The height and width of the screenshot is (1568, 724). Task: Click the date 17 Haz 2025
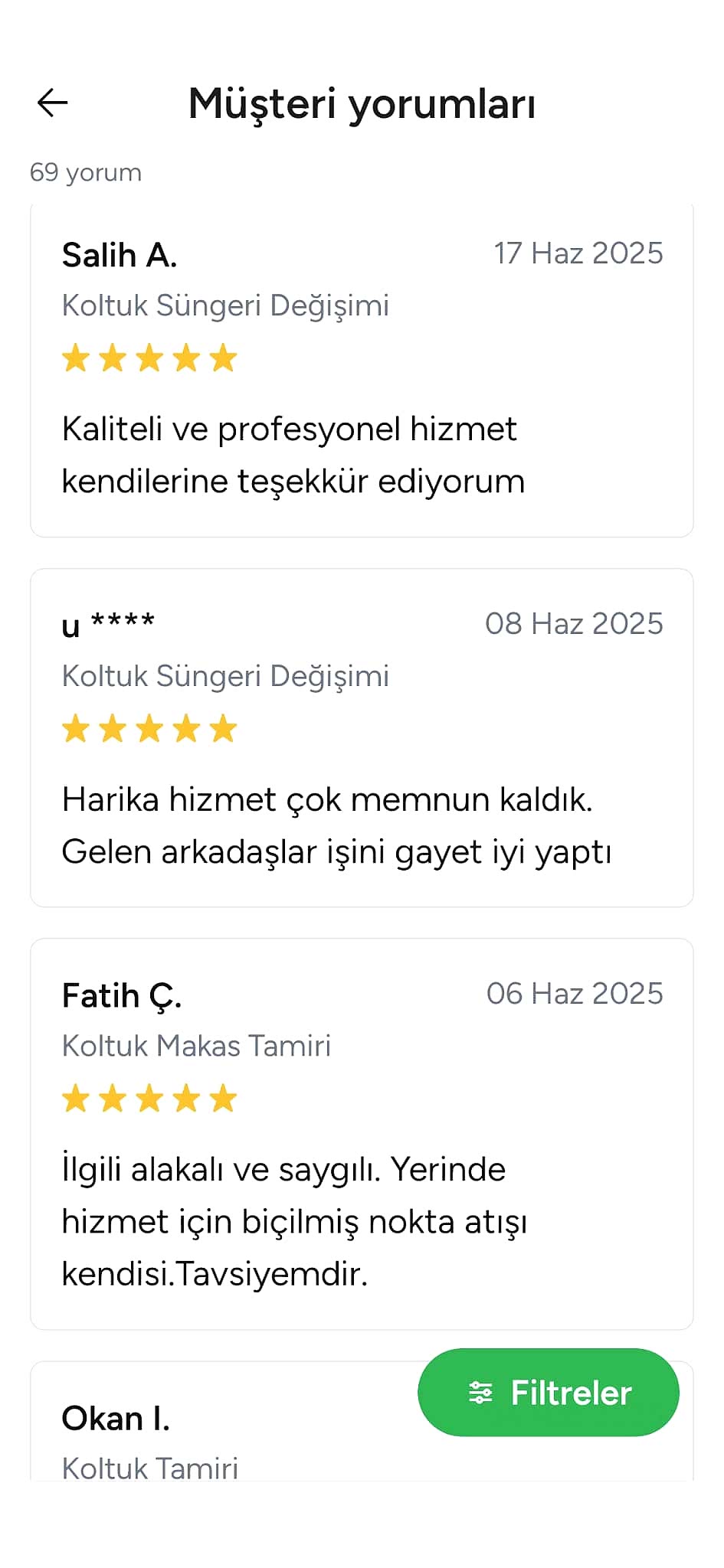tap(578, 253)
